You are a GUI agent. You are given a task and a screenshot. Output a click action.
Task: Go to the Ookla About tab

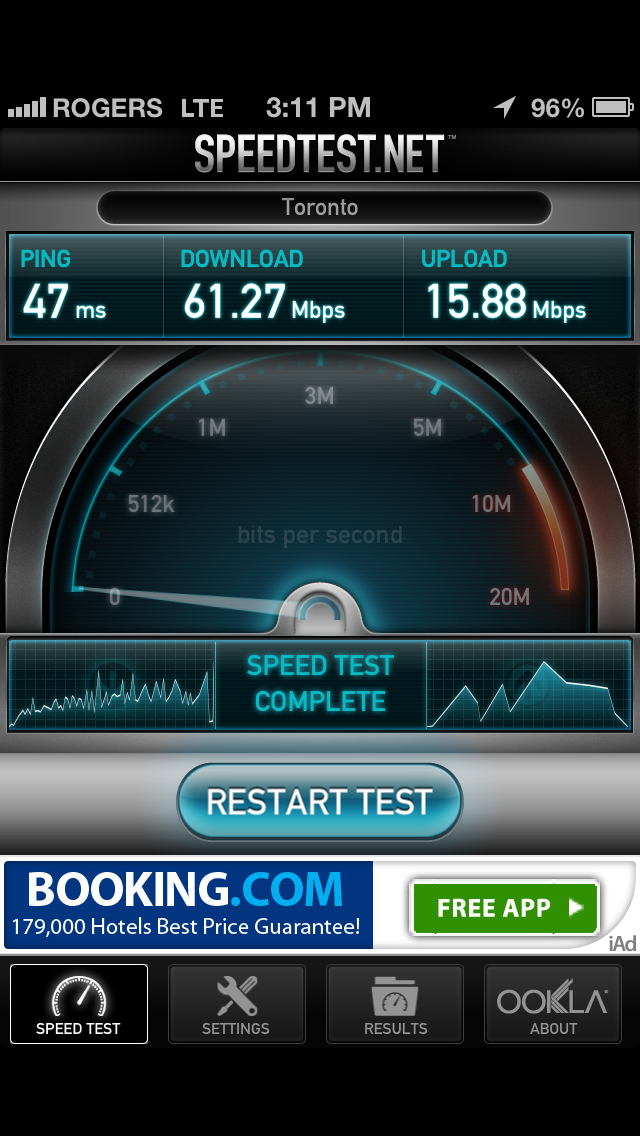coord(553,1004)
